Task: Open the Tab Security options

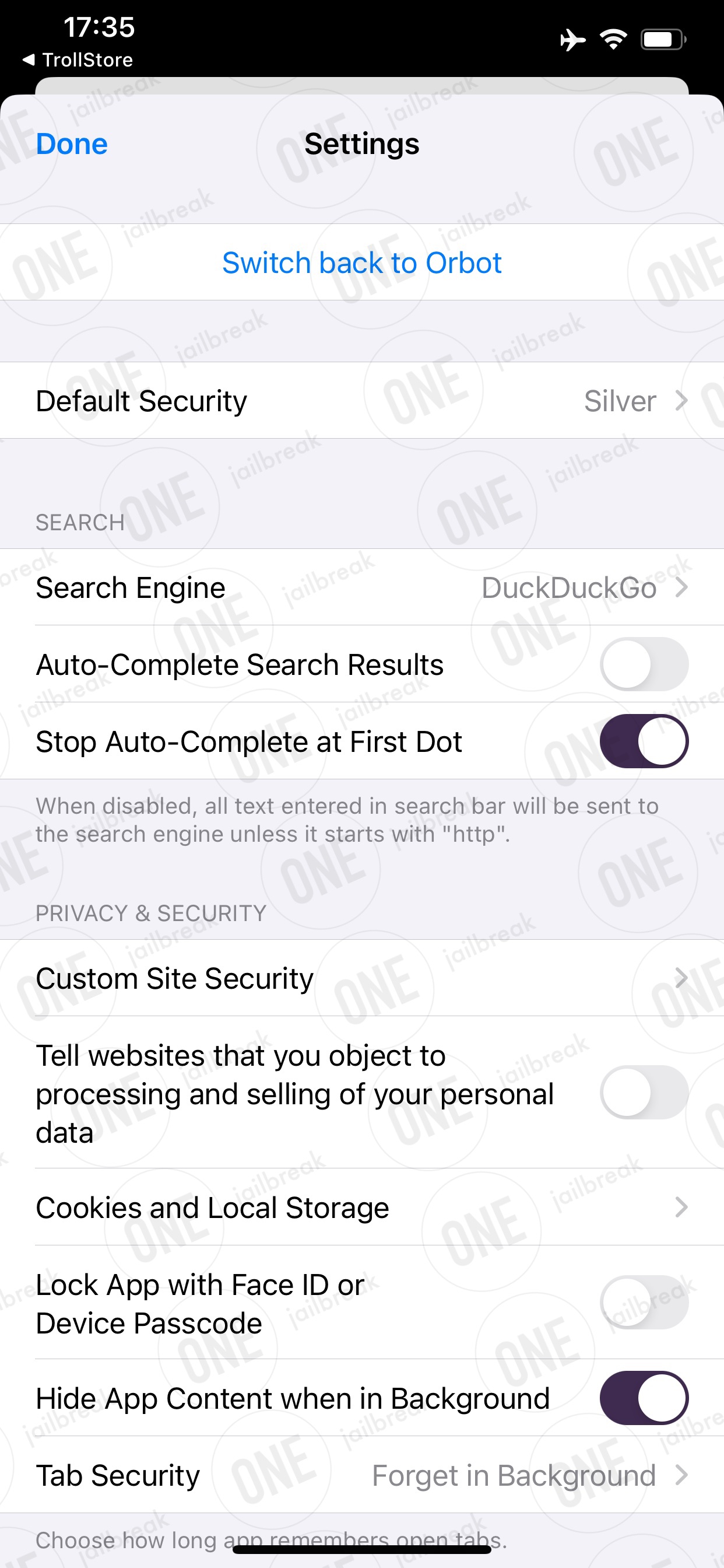Action: tap(362, 1475)
